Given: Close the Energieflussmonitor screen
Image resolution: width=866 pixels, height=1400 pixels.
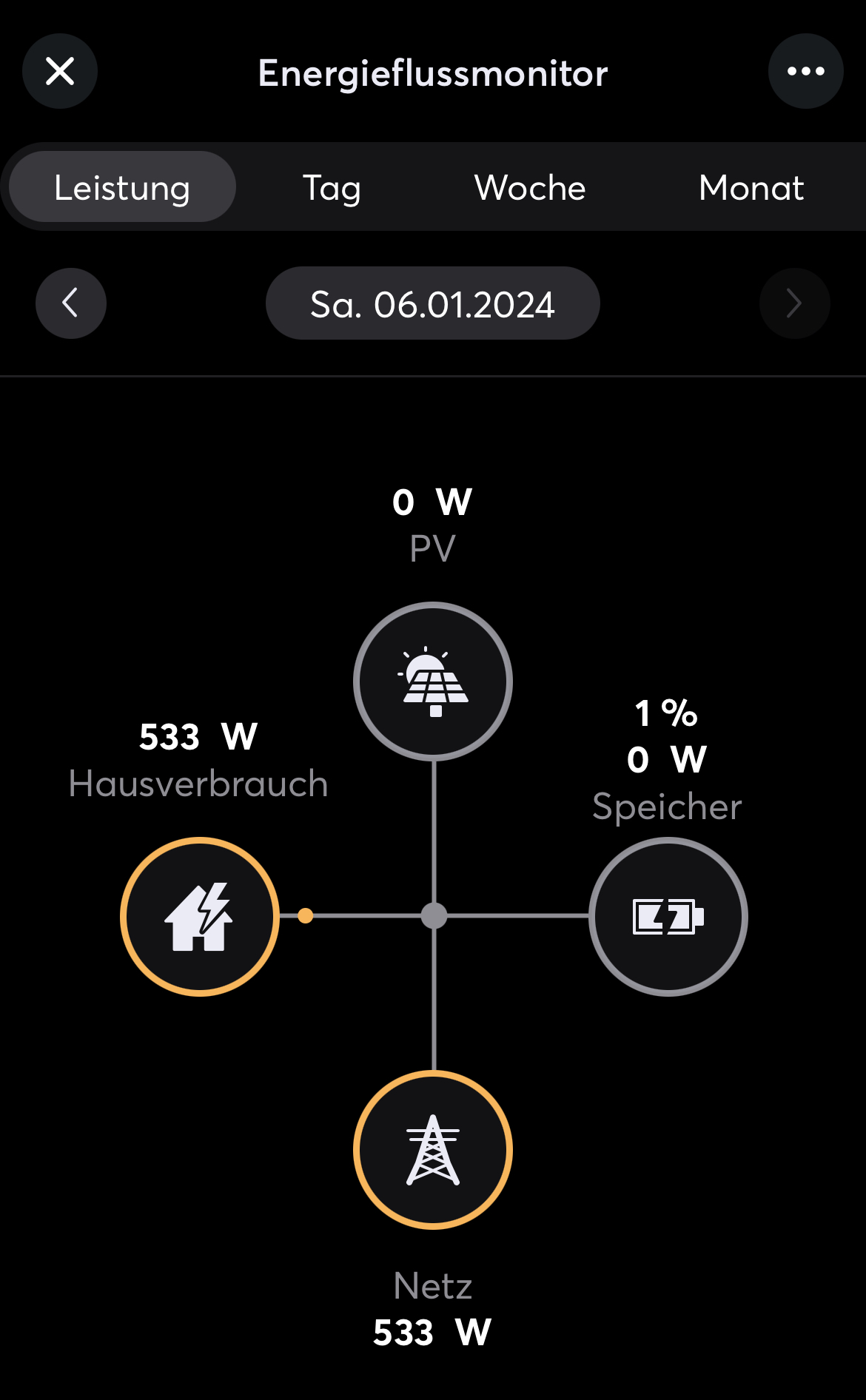Looking at the screenshot, I should (60, 72).
